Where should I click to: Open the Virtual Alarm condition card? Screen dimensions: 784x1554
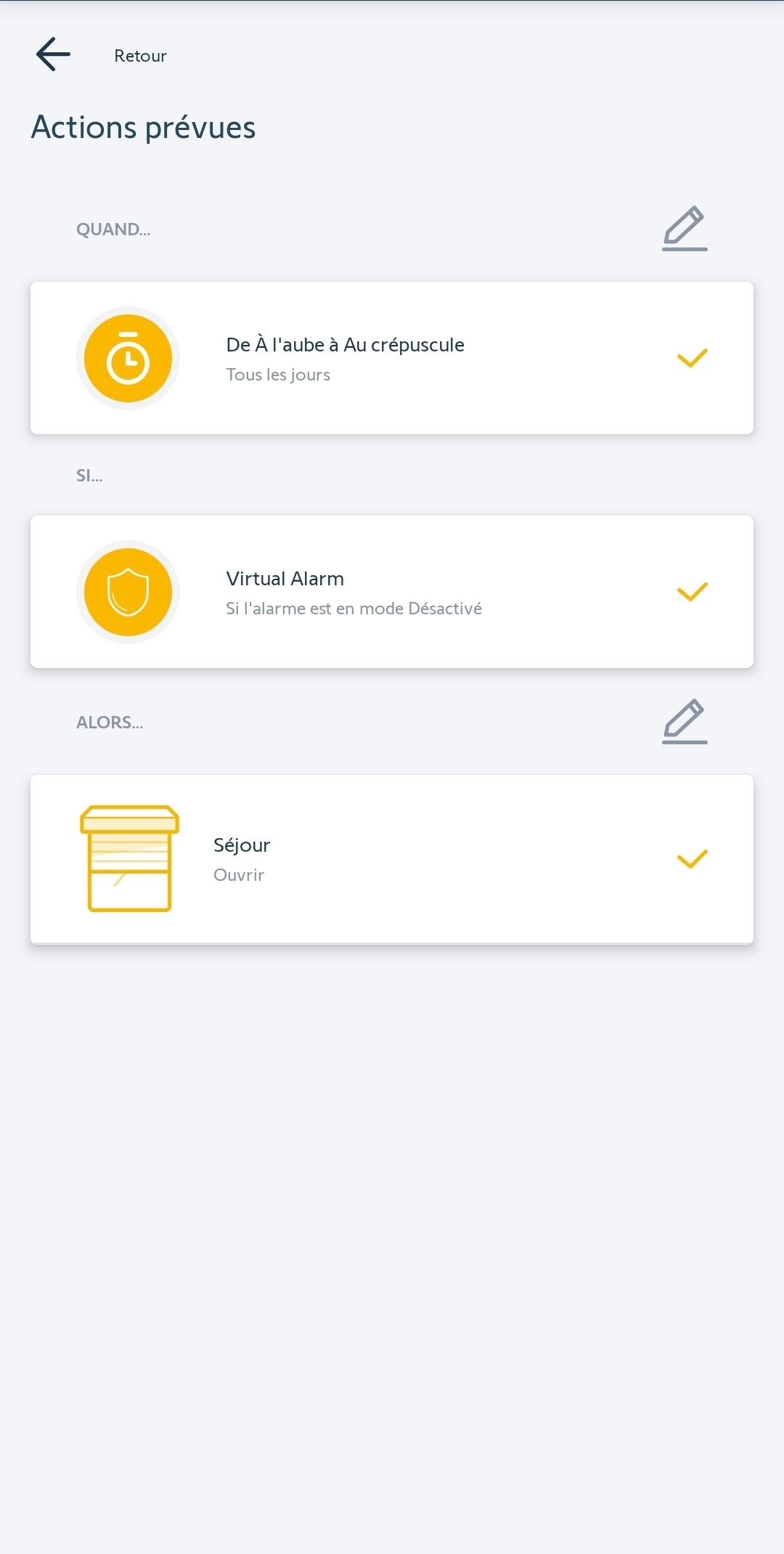[x=392, y=592]
